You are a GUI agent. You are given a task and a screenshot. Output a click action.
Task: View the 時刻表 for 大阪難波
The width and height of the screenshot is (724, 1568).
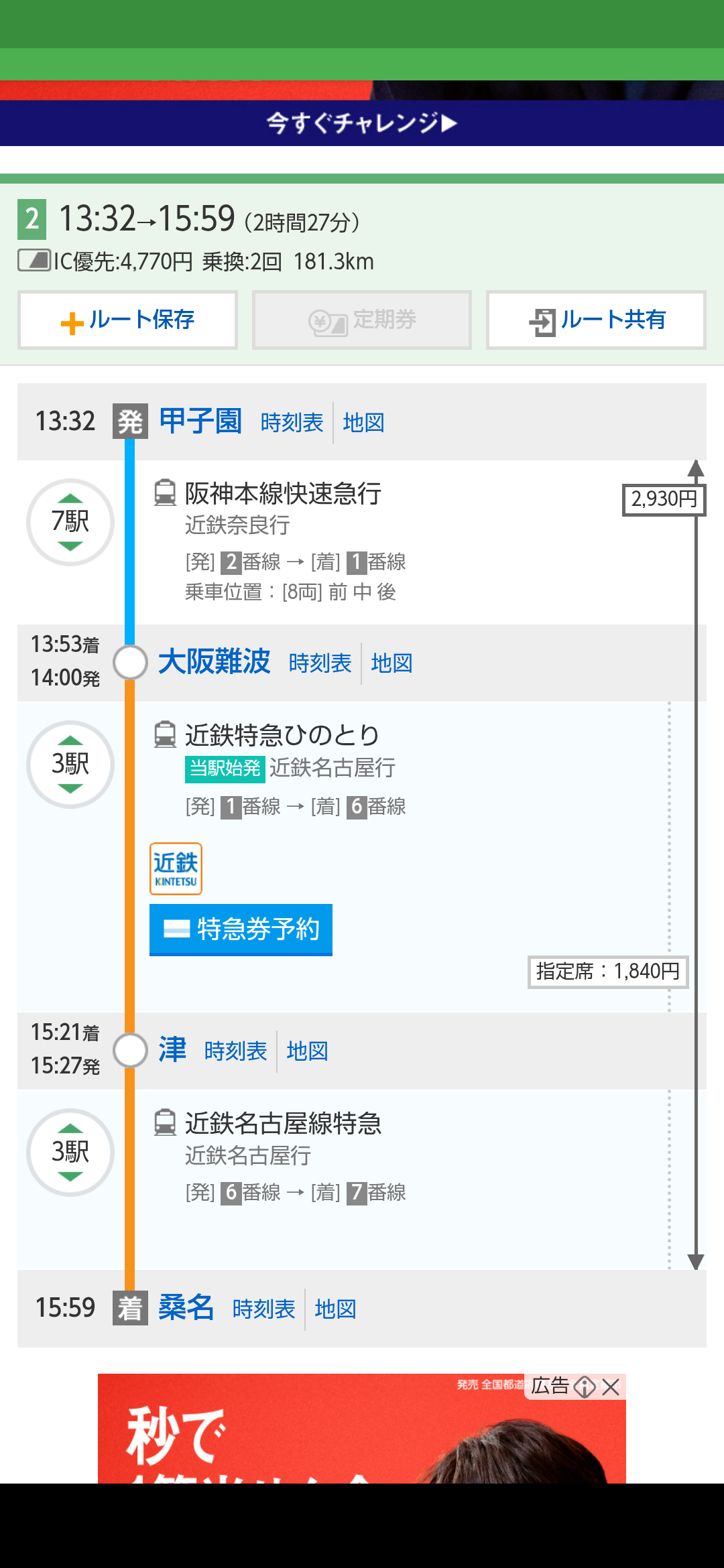click(320, 663)
